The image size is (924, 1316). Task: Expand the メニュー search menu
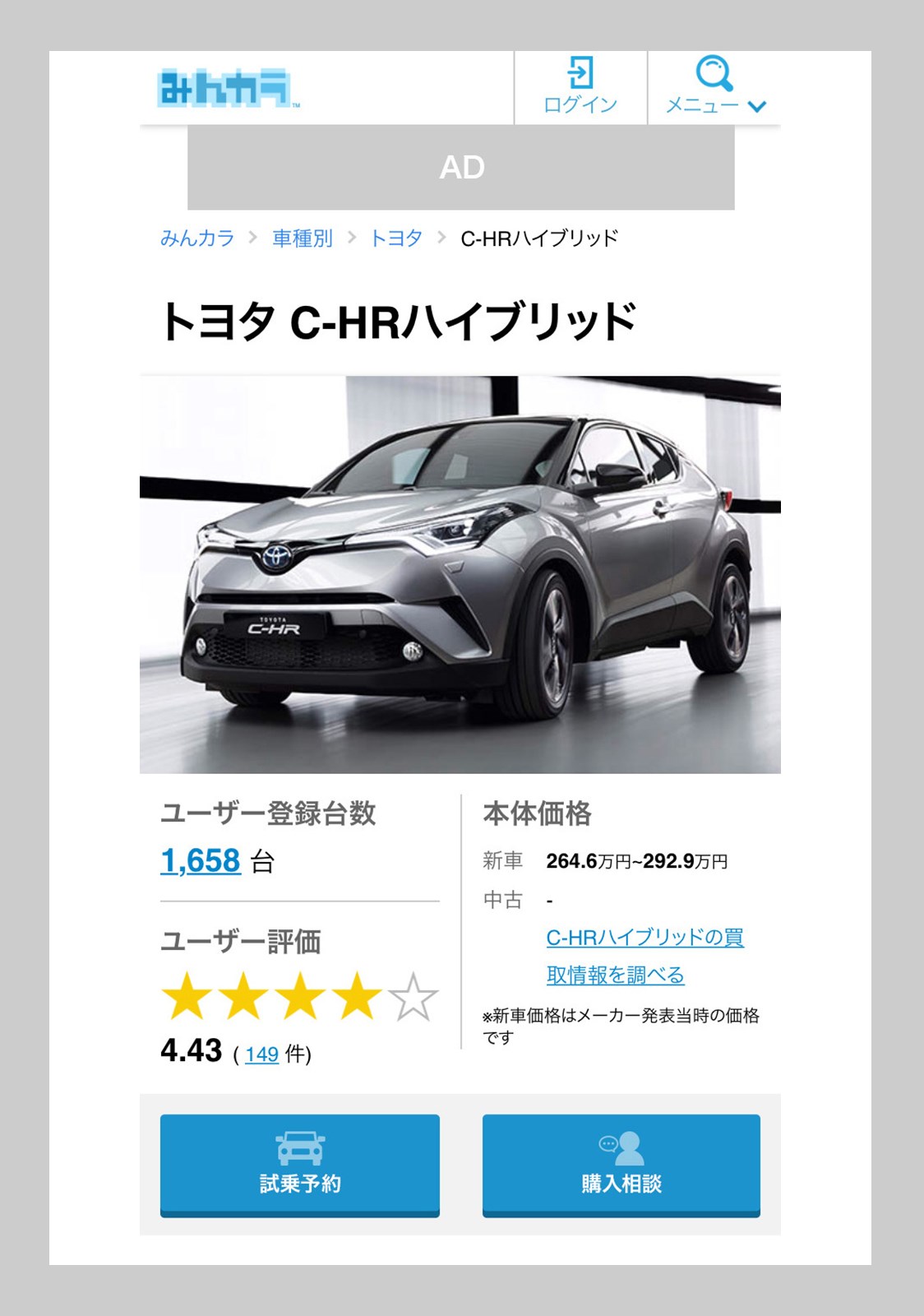coord(714,86)
